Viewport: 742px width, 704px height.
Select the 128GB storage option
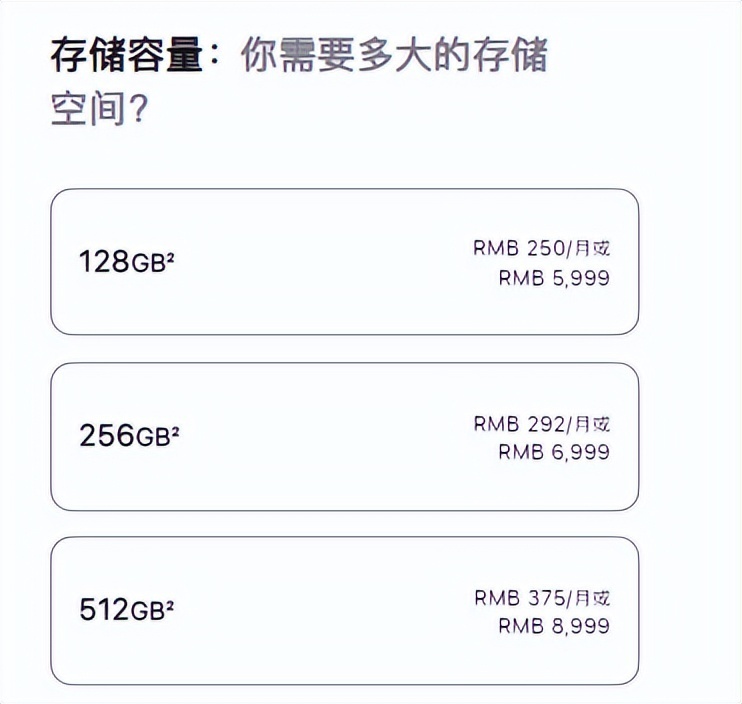point(344,262)
